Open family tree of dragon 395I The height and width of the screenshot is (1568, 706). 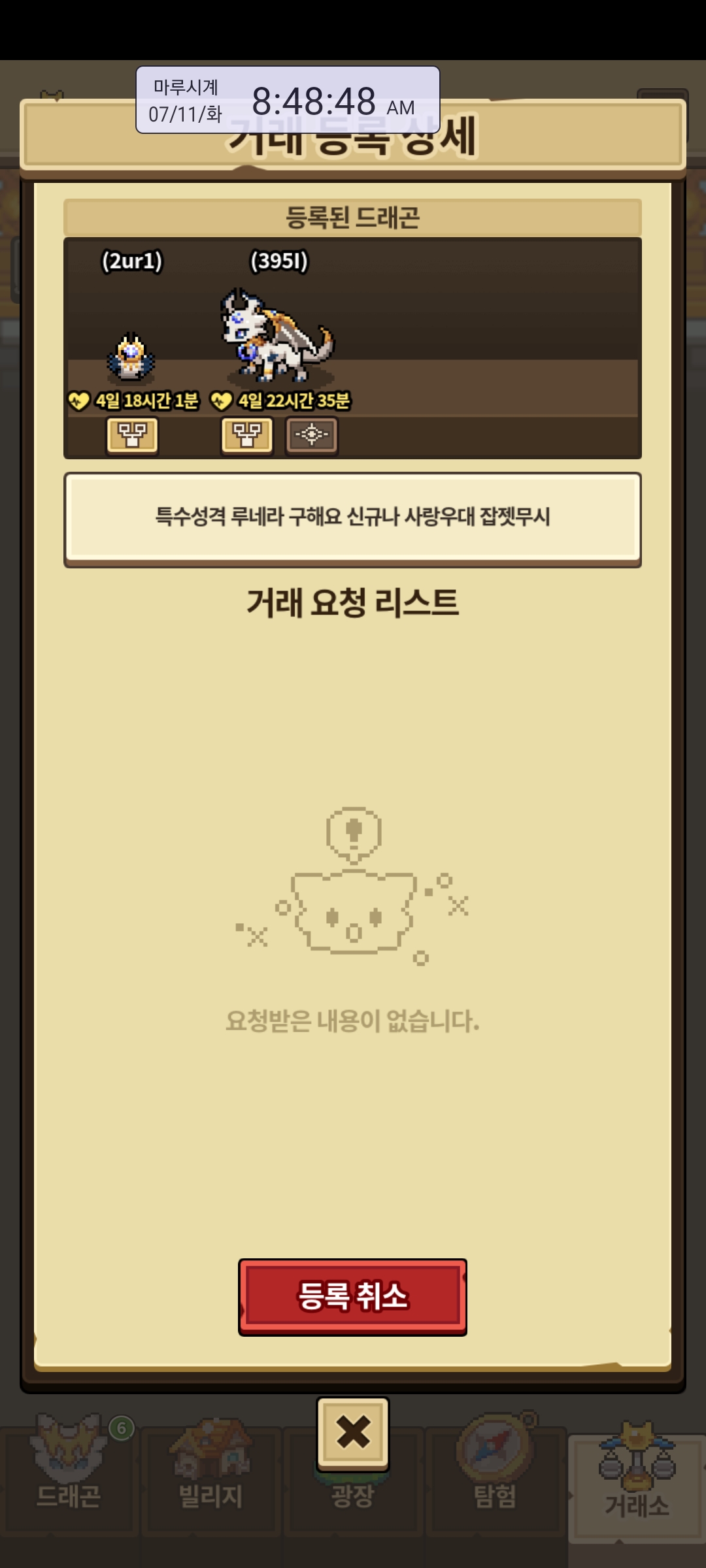point(246,435)
